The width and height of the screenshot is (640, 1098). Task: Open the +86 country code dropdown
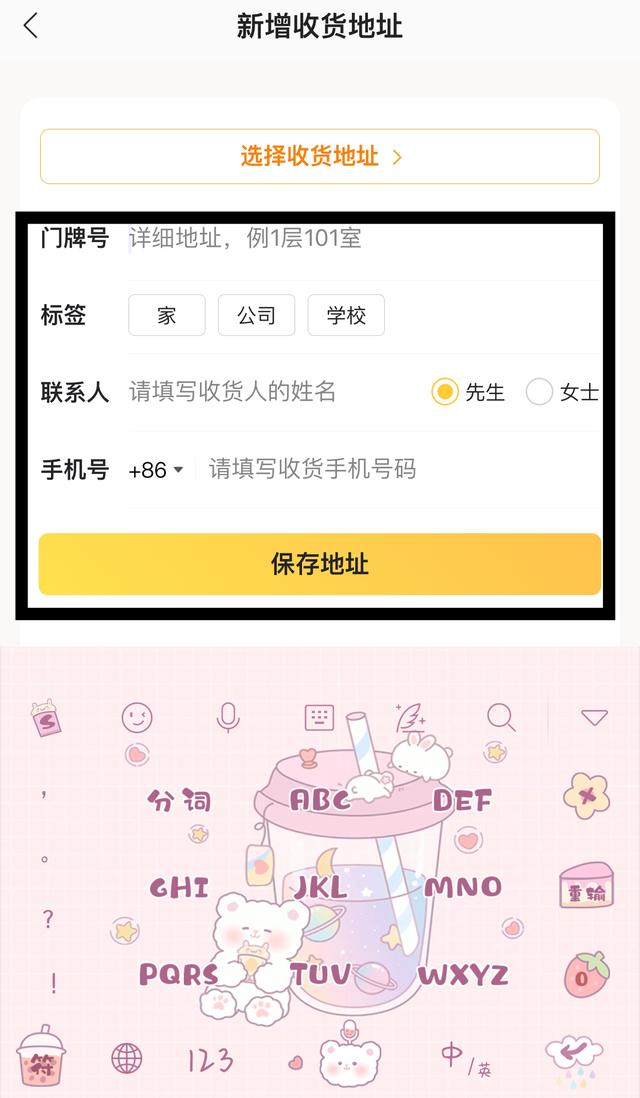(157, 470)
